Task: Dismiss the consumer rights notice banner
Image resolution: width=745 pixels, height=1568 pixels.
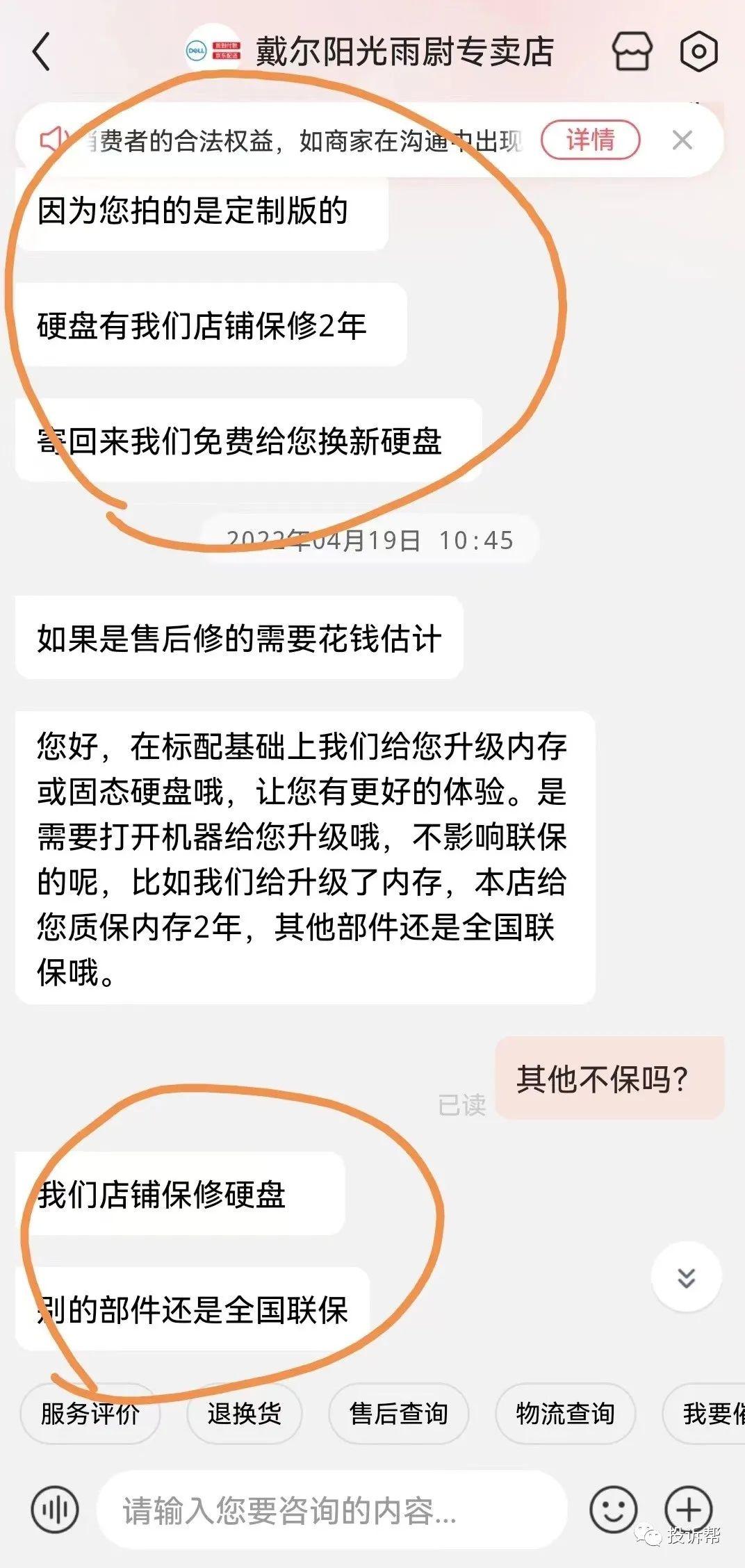Action: (x=682, y=140)
